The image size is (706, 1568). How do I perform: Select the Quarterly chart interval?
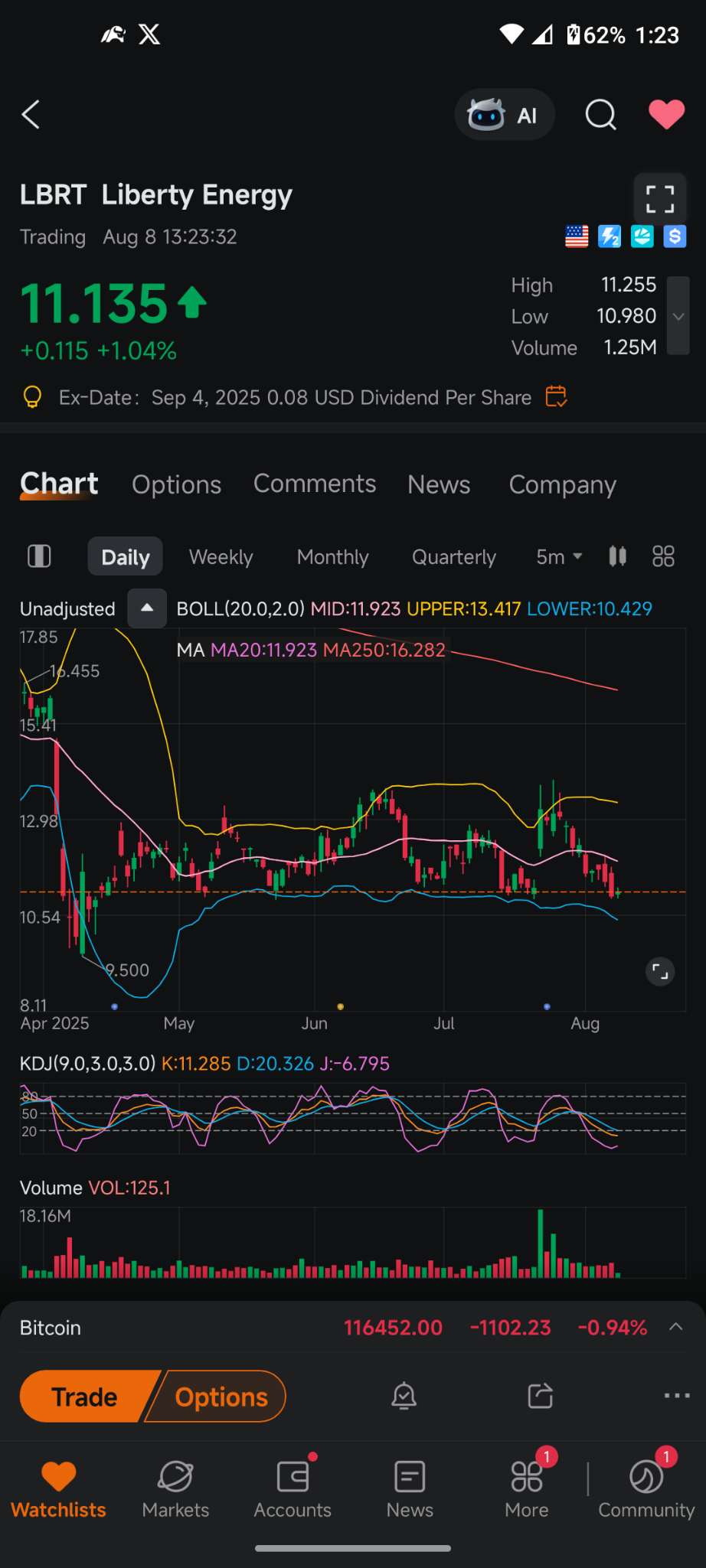coord(454,557)
